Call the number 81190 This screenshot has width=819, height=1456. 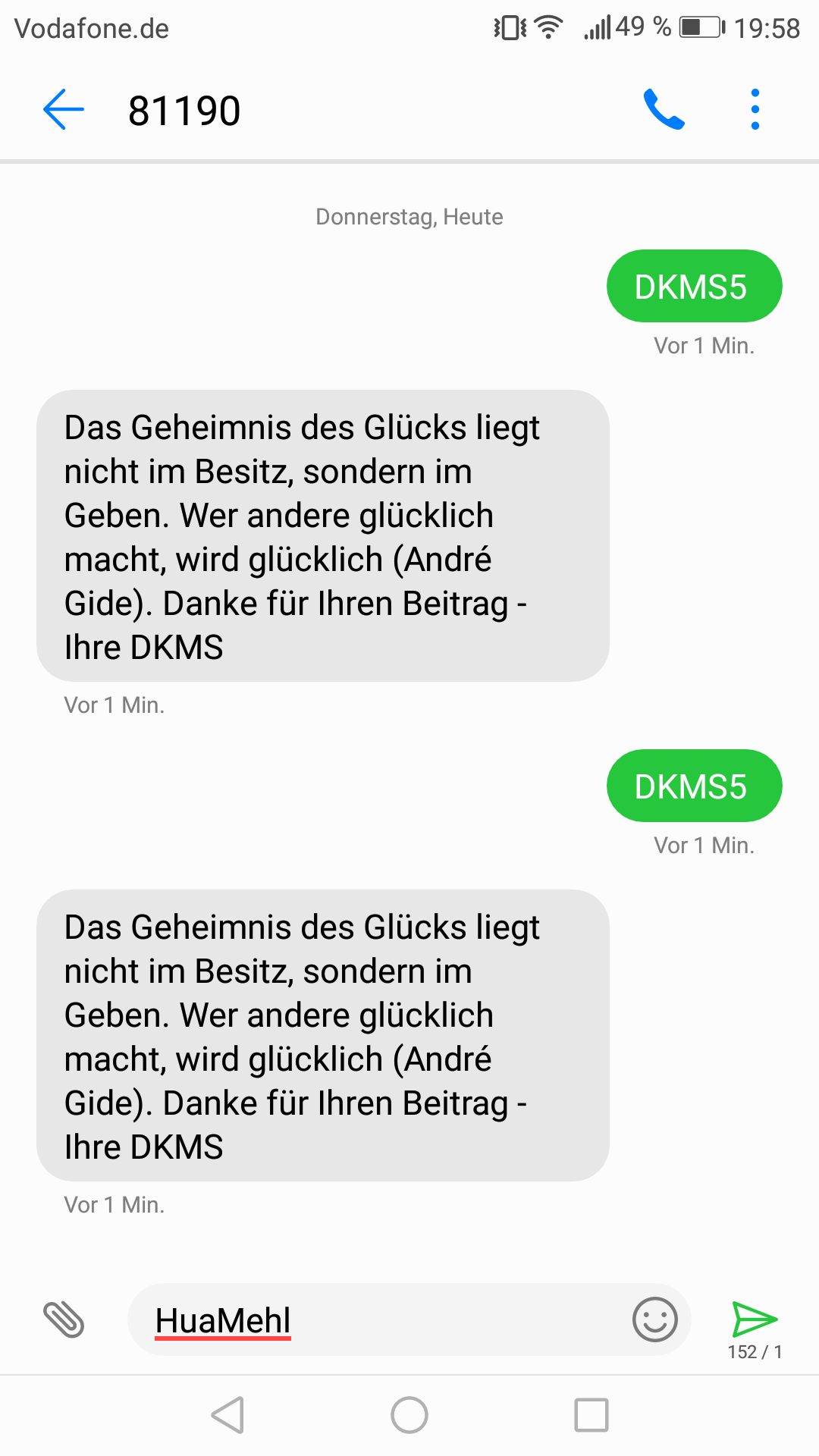click(664, 110)
